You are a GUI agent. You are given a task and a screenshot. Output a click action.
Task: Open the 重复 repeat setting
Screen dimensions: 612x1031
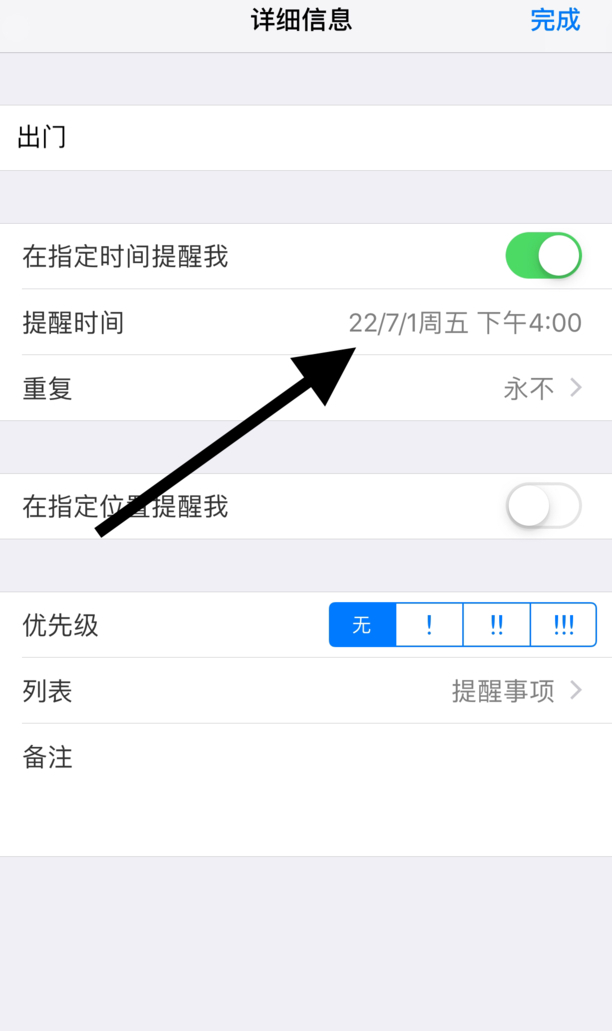[306, 388]
